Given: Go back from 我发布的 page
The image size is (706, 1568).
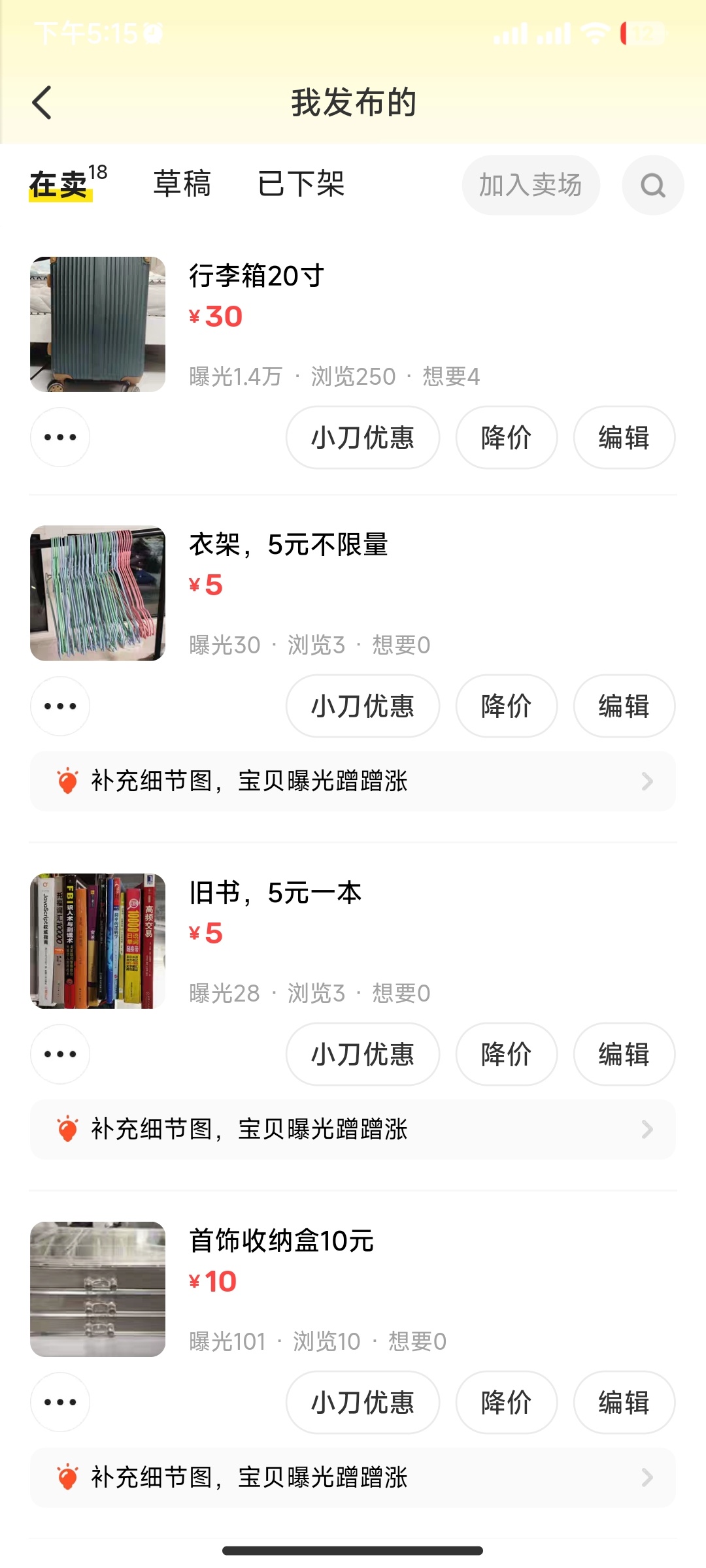Looking at the screenshot, I should (x=42, y=103).
